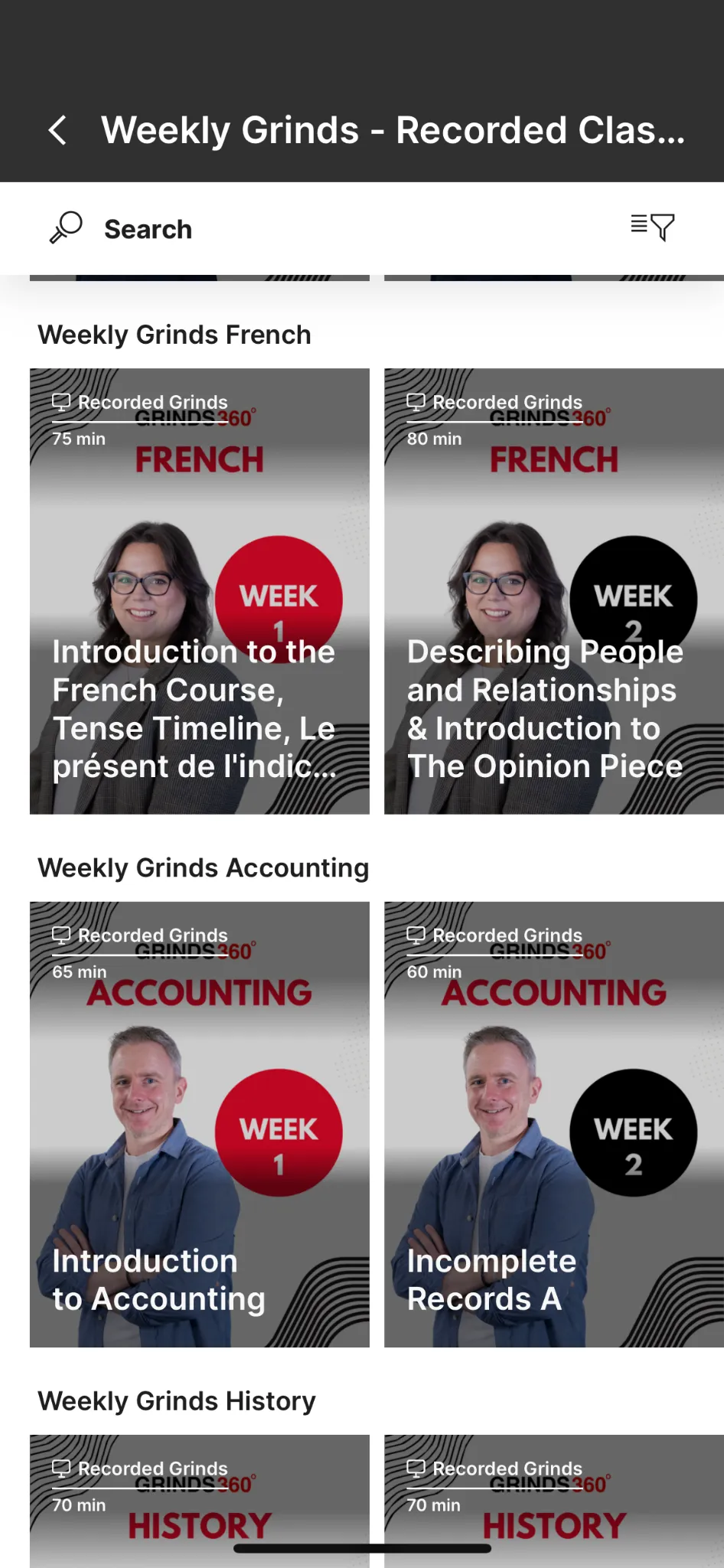Open the first 70 min History class

coord(199,1501)
